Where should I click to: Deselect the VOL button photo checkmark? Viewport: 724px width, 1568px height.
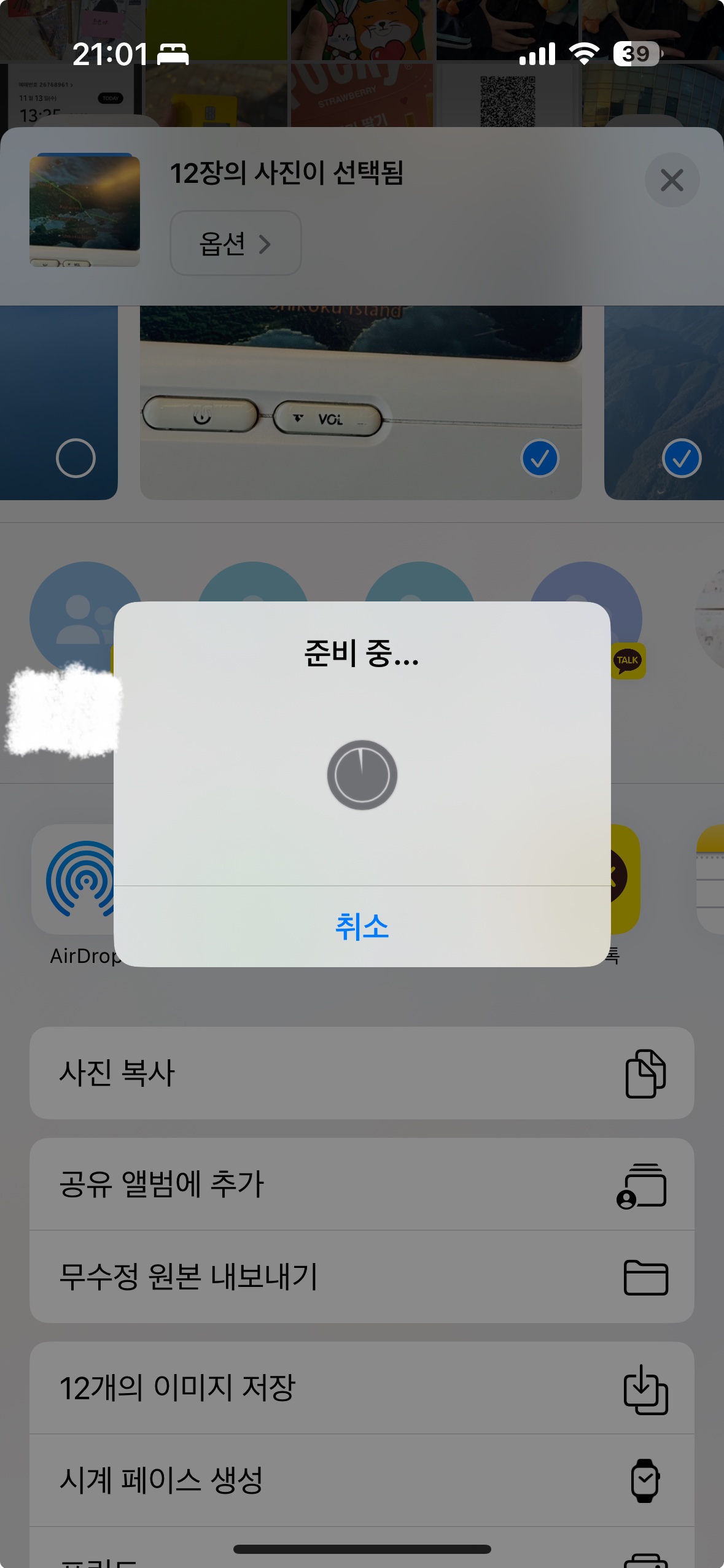tap(540, 458)
